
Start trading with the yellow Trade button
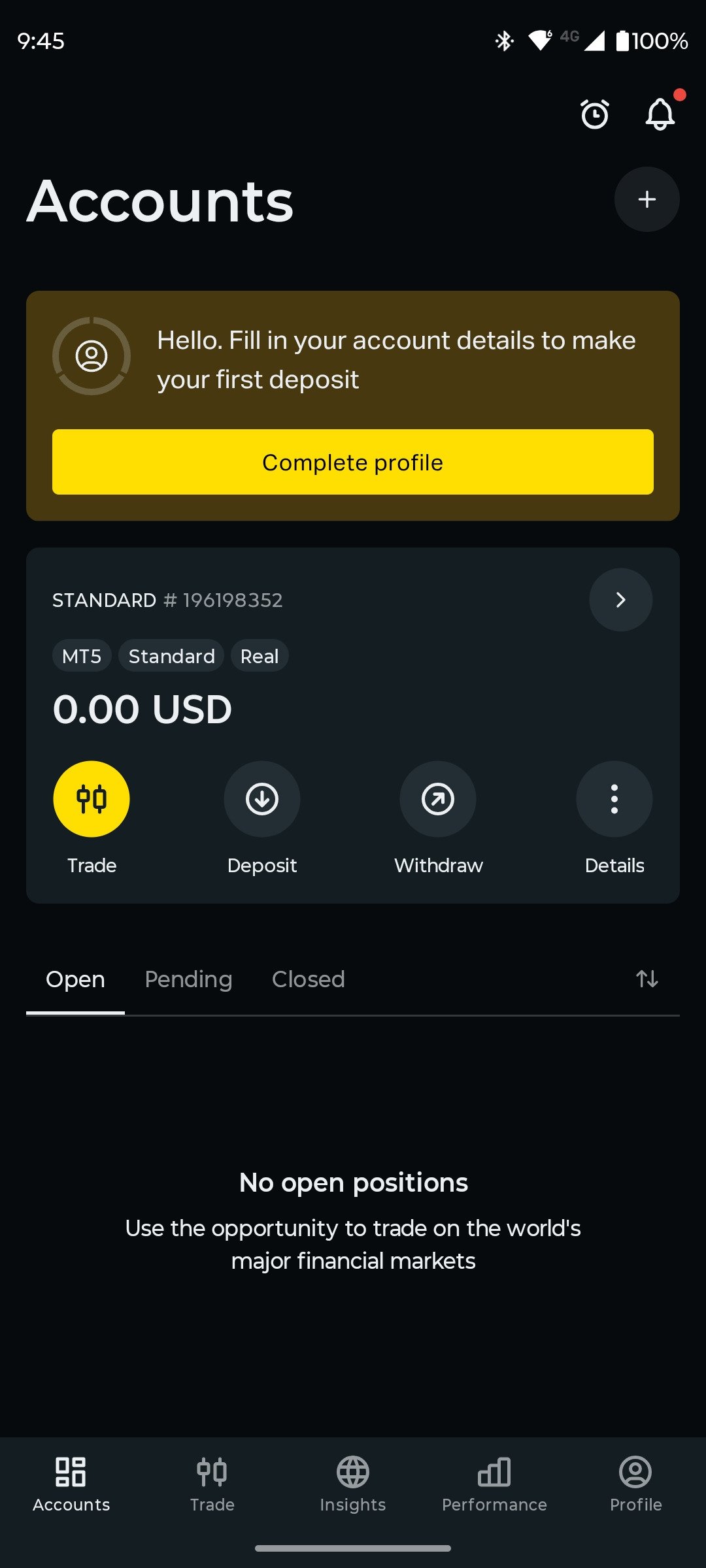pos(92,799)
